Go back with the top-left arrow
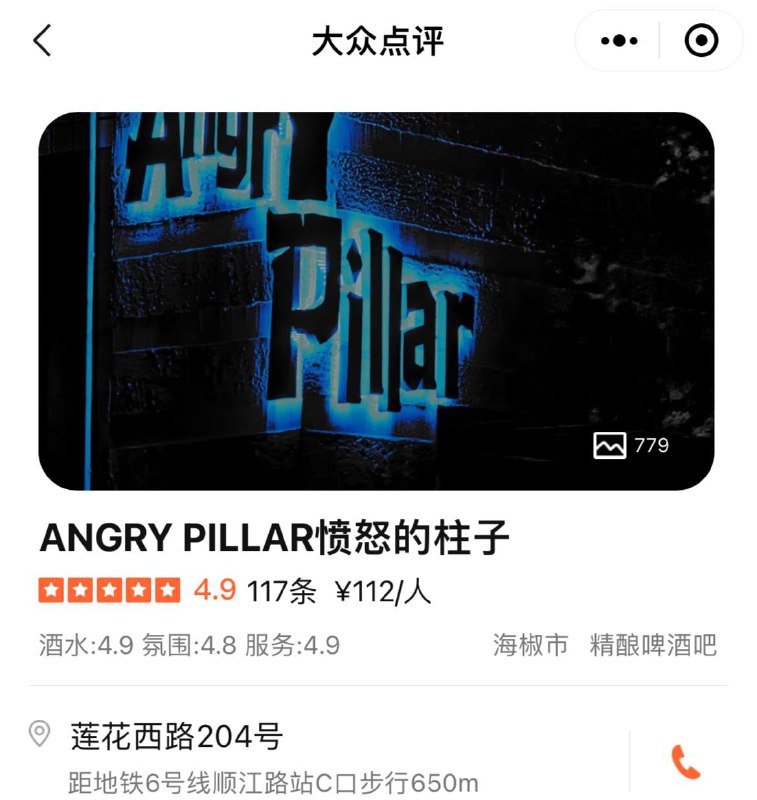The height and width of the screenshot is (800, 757). 42,41
